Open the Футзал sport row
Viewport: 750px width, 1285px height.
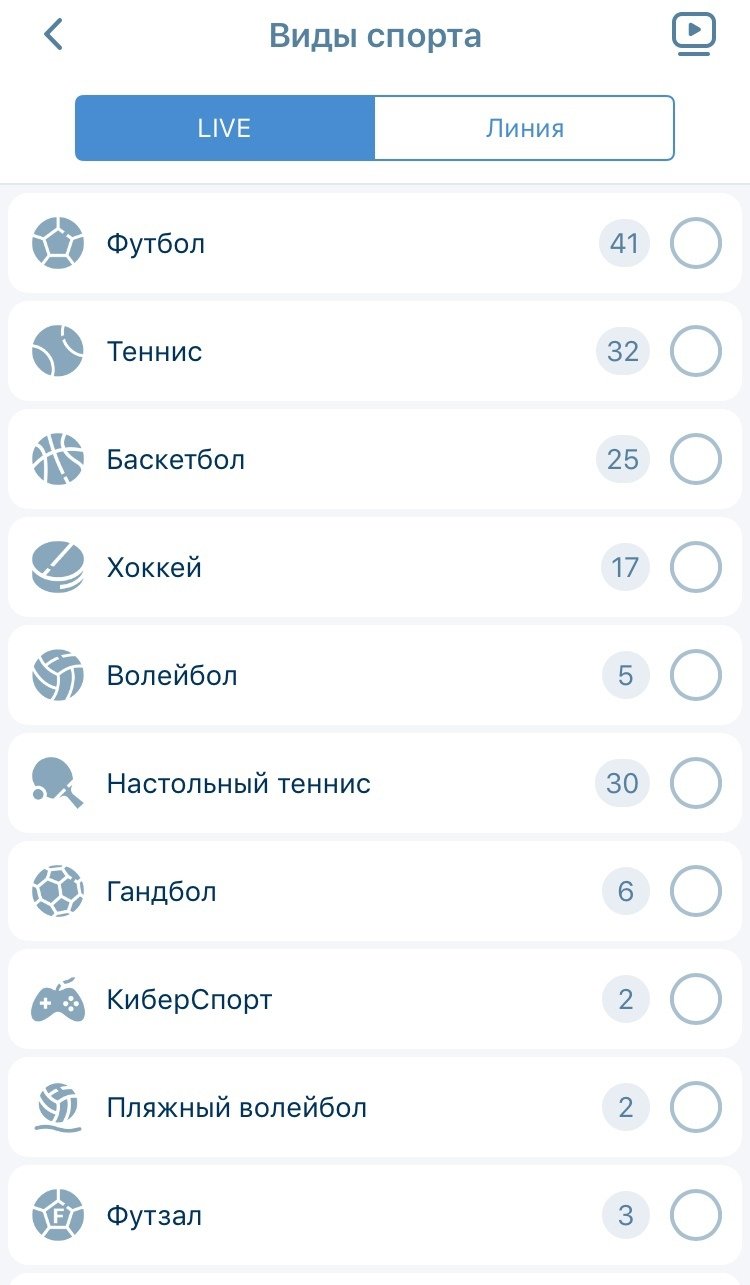300,1215
